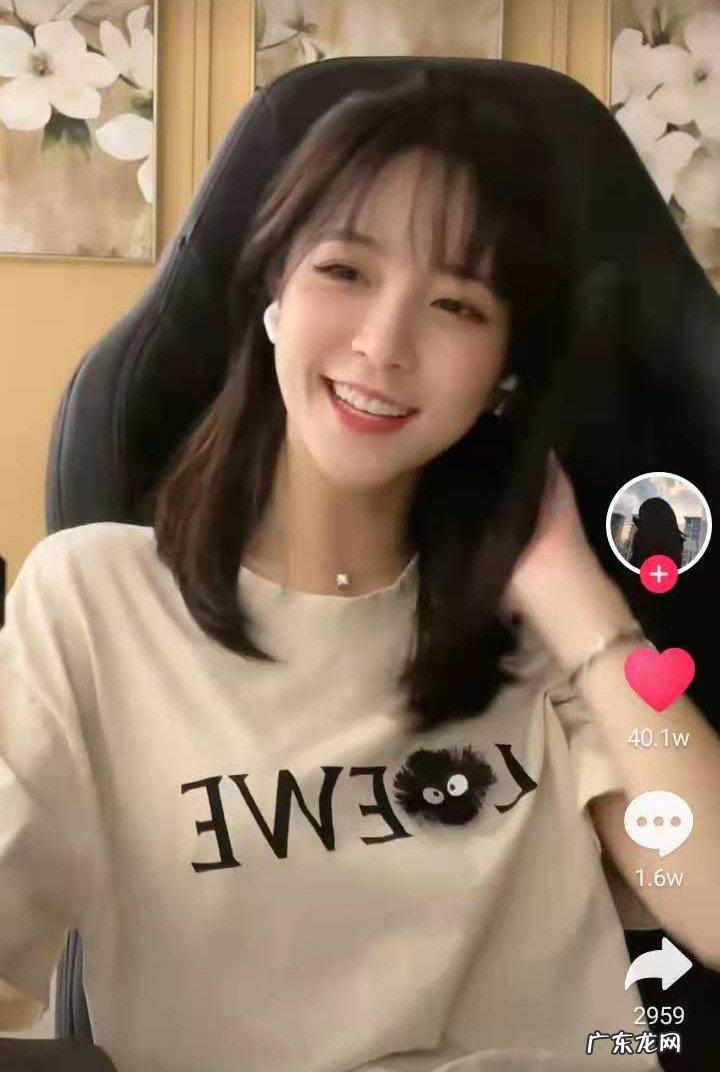Share the video via the arrow icon
The height and width of the screenshot is (1072, 720).
tap(658, 966)
